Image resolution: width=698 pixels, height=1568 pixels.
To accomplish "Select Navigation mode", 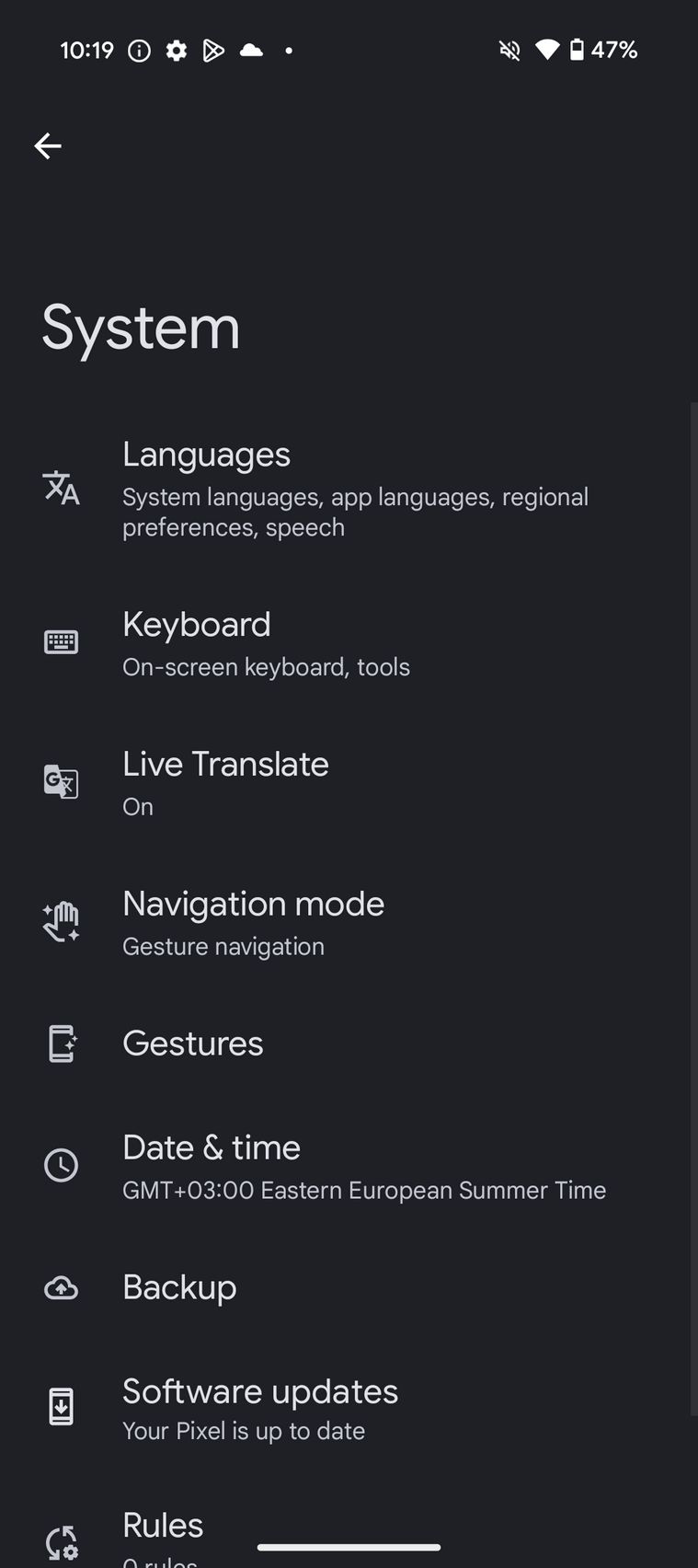I will [x=349, y=922].
